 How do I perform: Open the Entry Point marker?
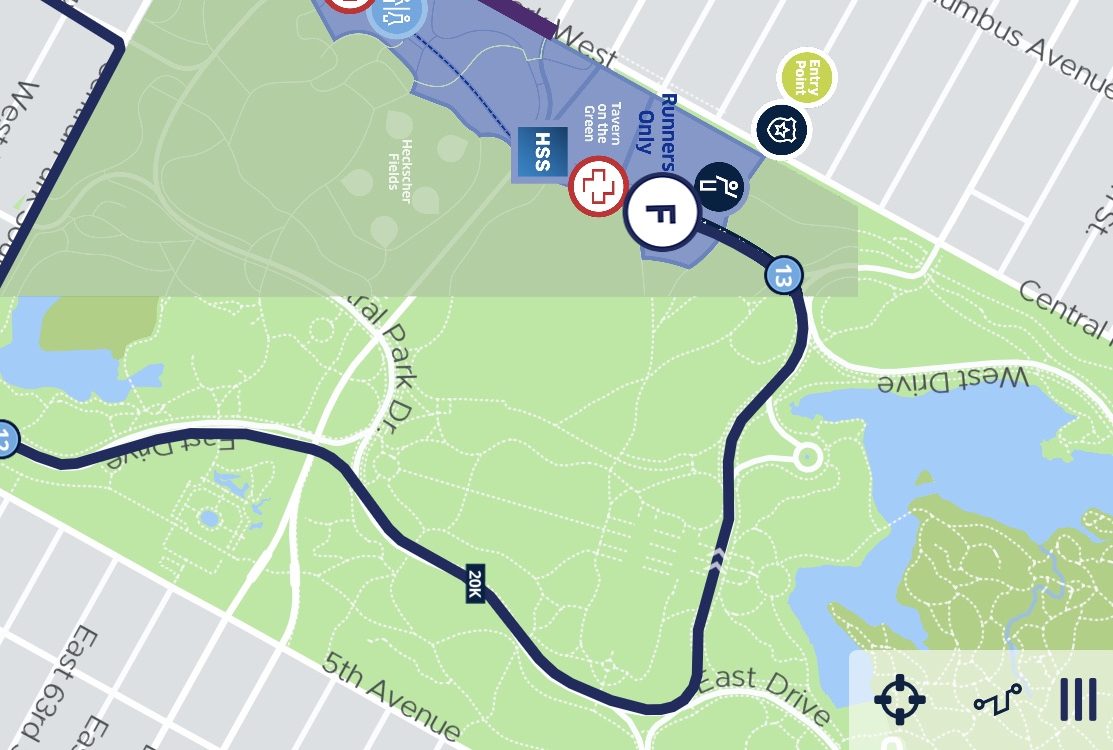(x=807, y=77)
